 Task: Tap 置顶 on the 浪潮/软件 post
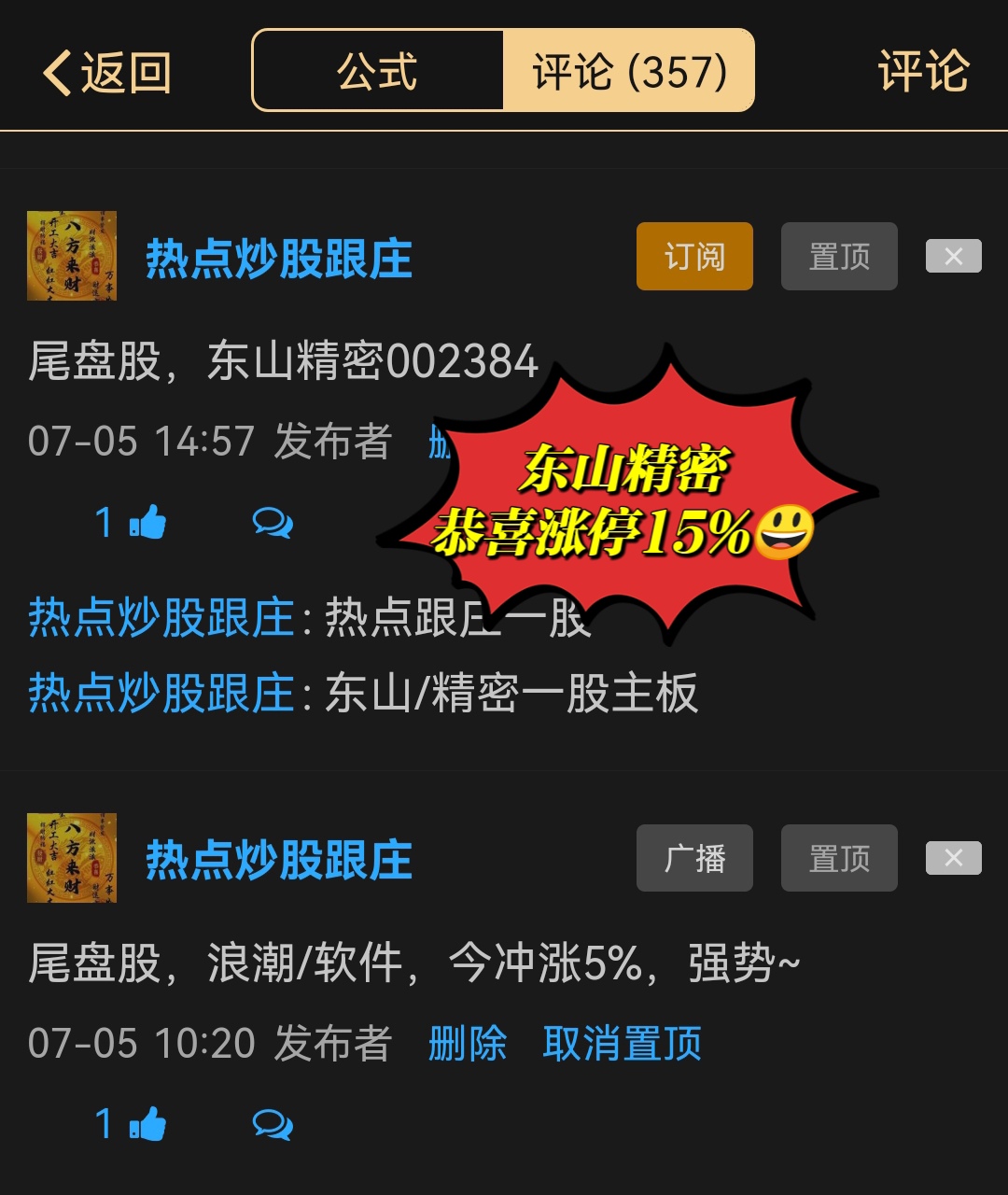tap(839, 858)
